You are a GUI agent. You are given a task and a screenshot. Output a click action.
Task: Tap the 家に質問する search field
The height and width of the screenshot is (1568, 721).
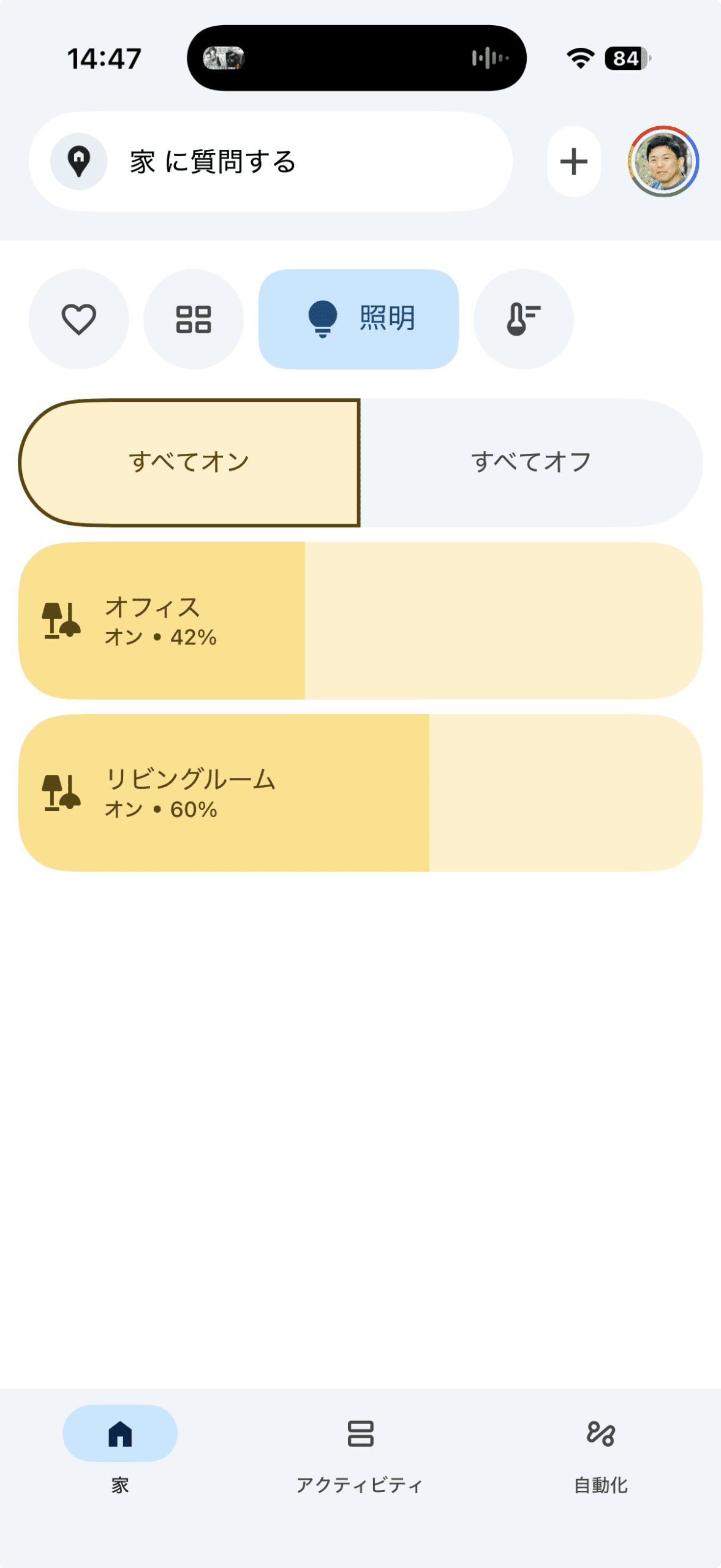(x=270, y=162)
